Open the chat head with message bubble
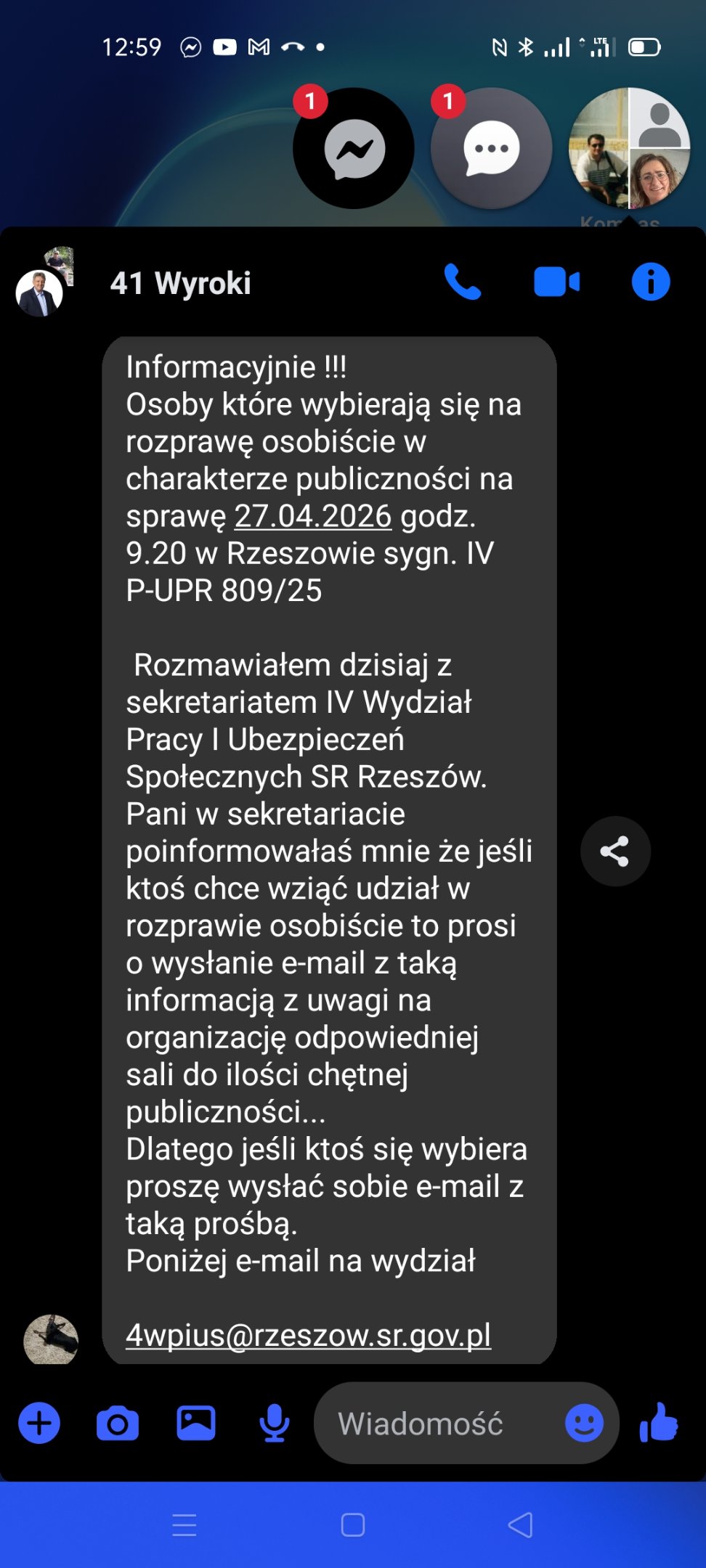The width and height of the screenshot is (706, 1568). pos(492,149)
